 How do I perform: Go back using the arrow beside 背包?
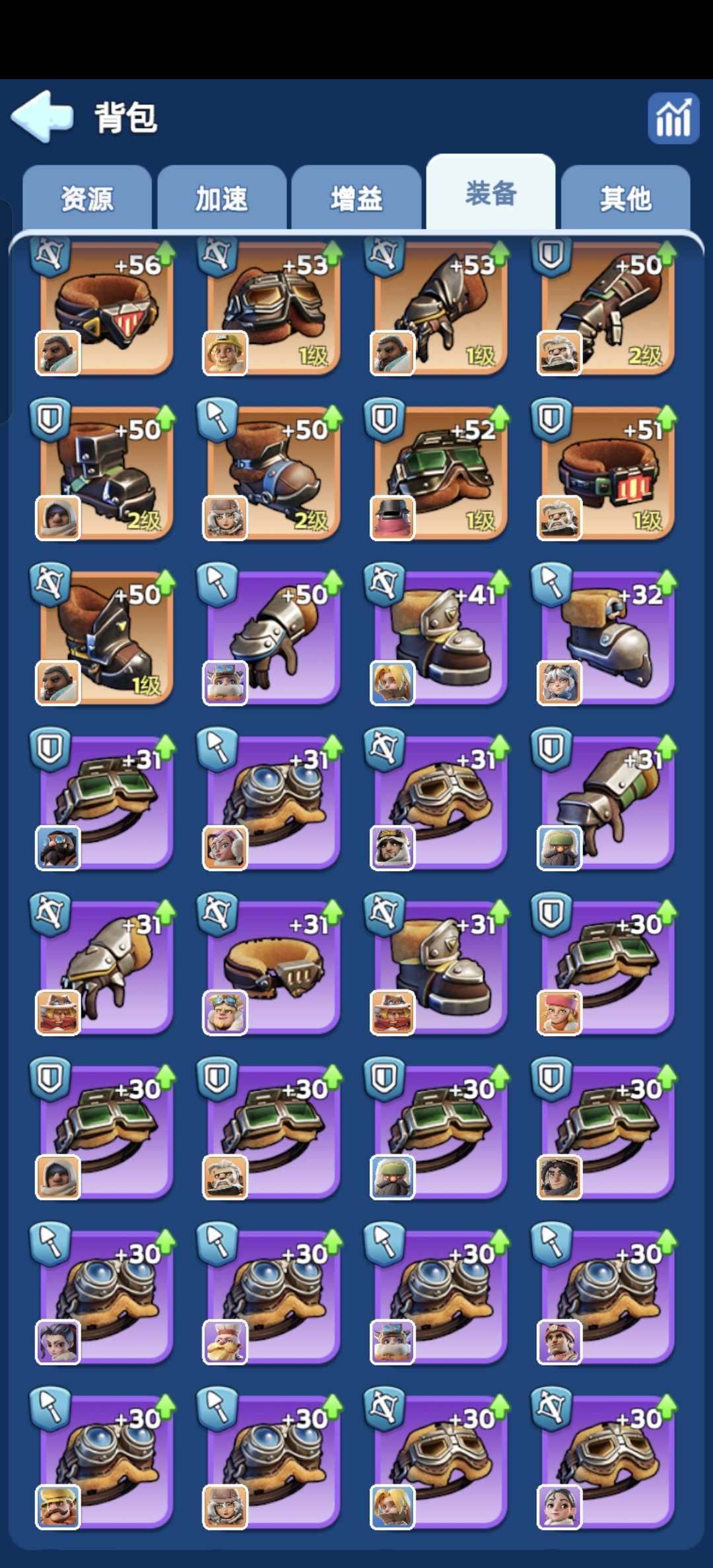(x=42, y=116)
